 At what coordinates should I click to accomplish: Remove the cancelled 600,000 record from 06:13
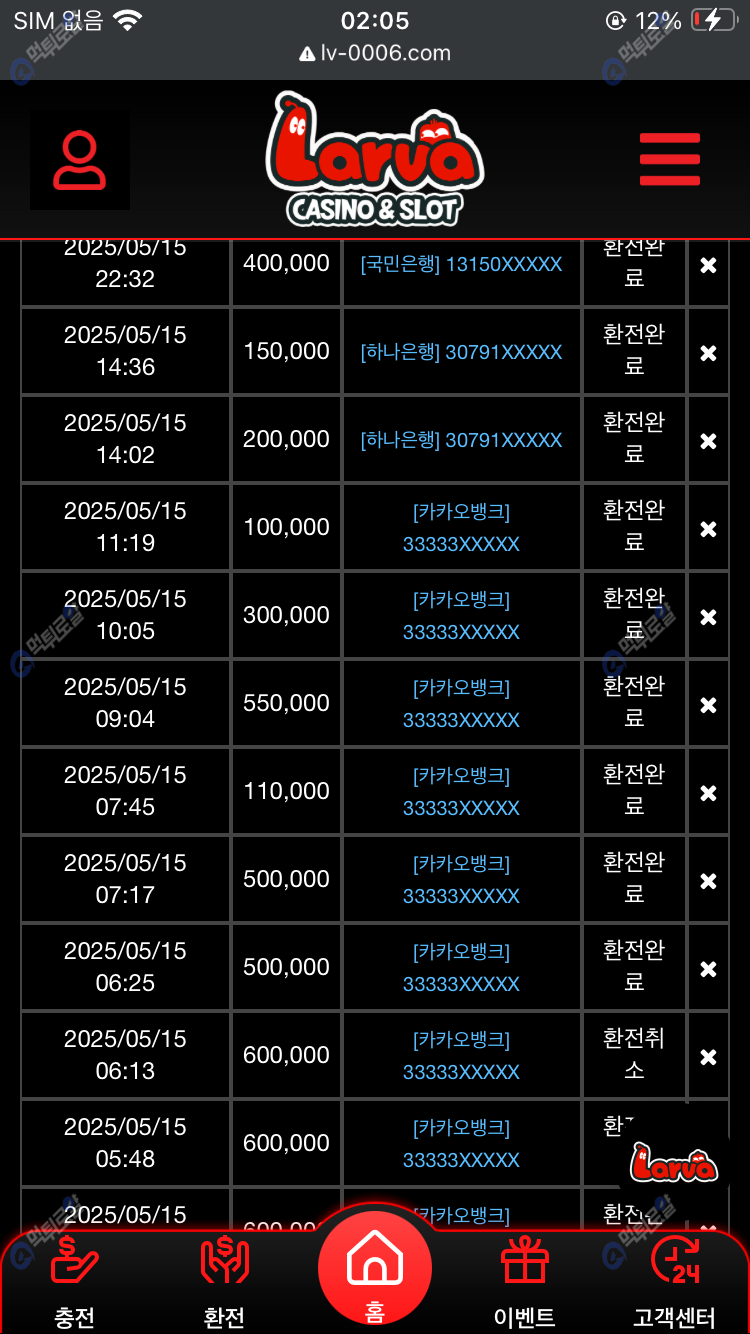pos(708,1057)
